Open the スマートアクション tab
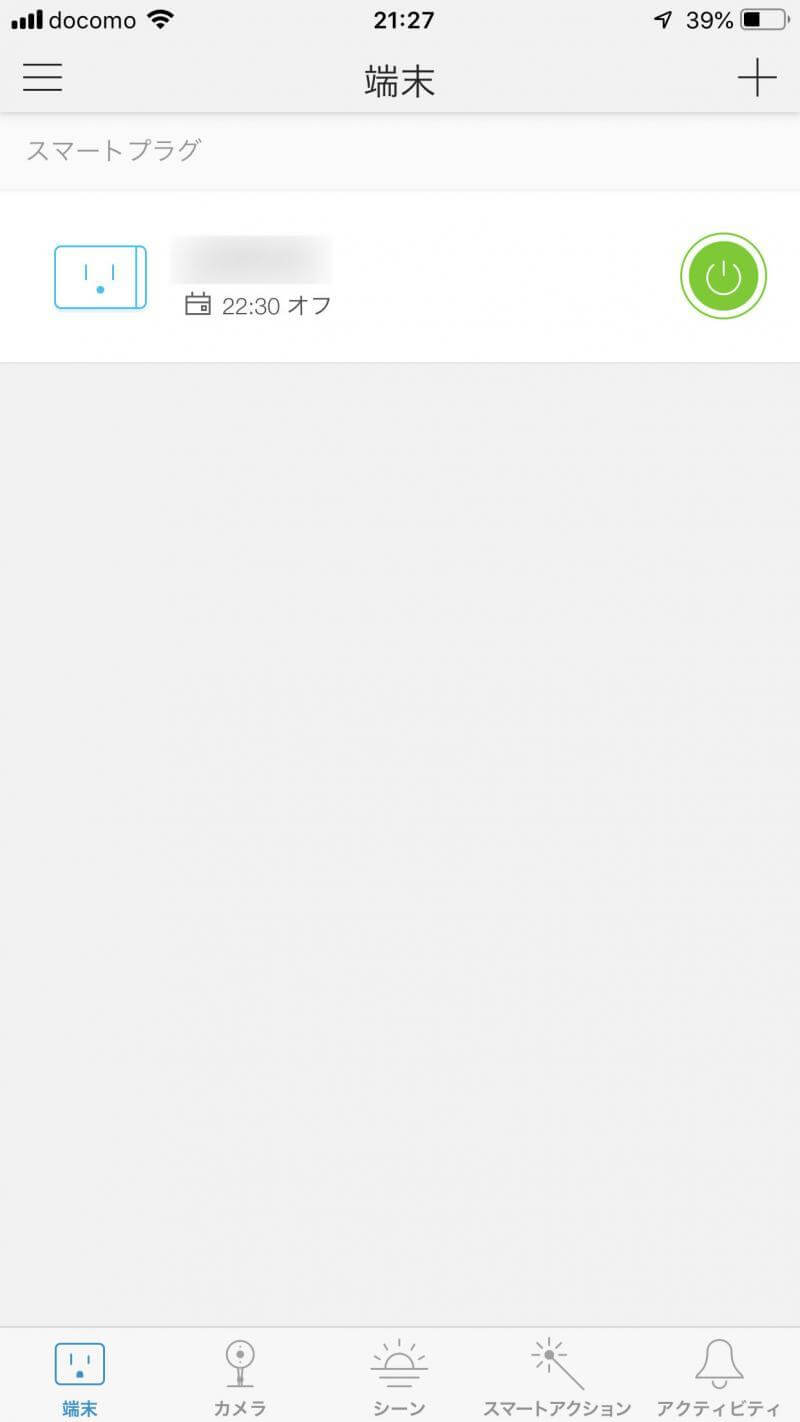 (557, 1378)
